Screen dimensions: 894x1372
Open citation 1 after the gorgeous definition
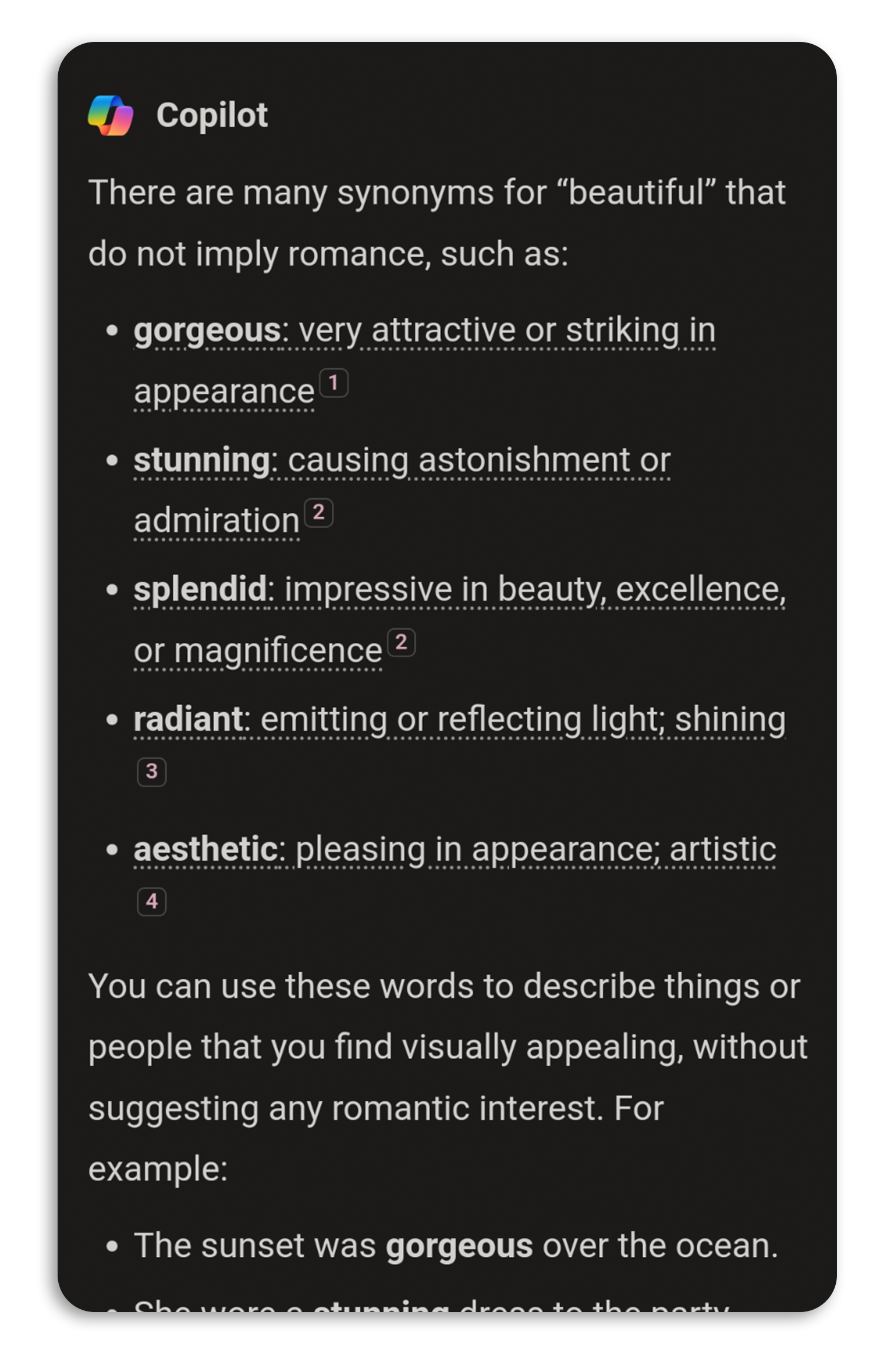[x=334, y=383]
